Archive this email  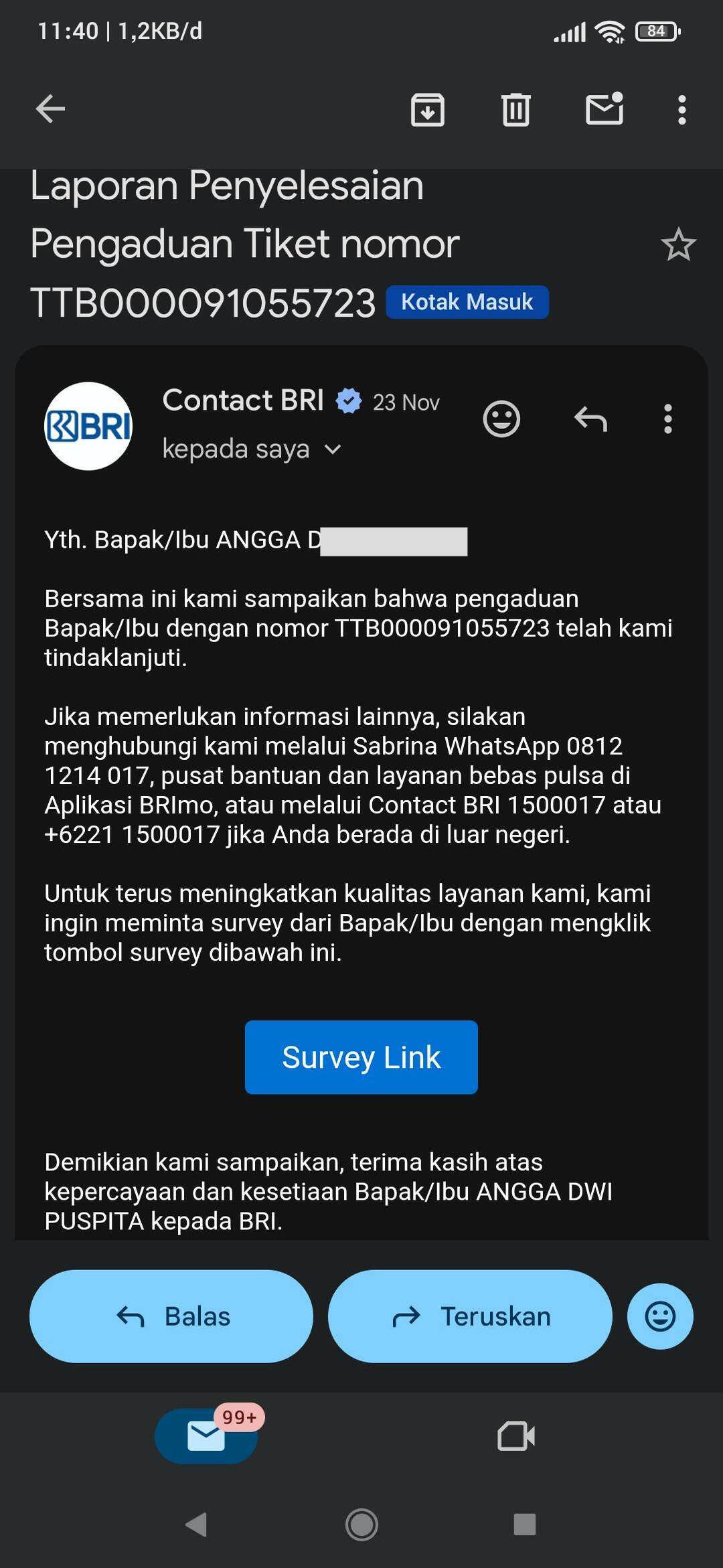click(x=427, y=109)
